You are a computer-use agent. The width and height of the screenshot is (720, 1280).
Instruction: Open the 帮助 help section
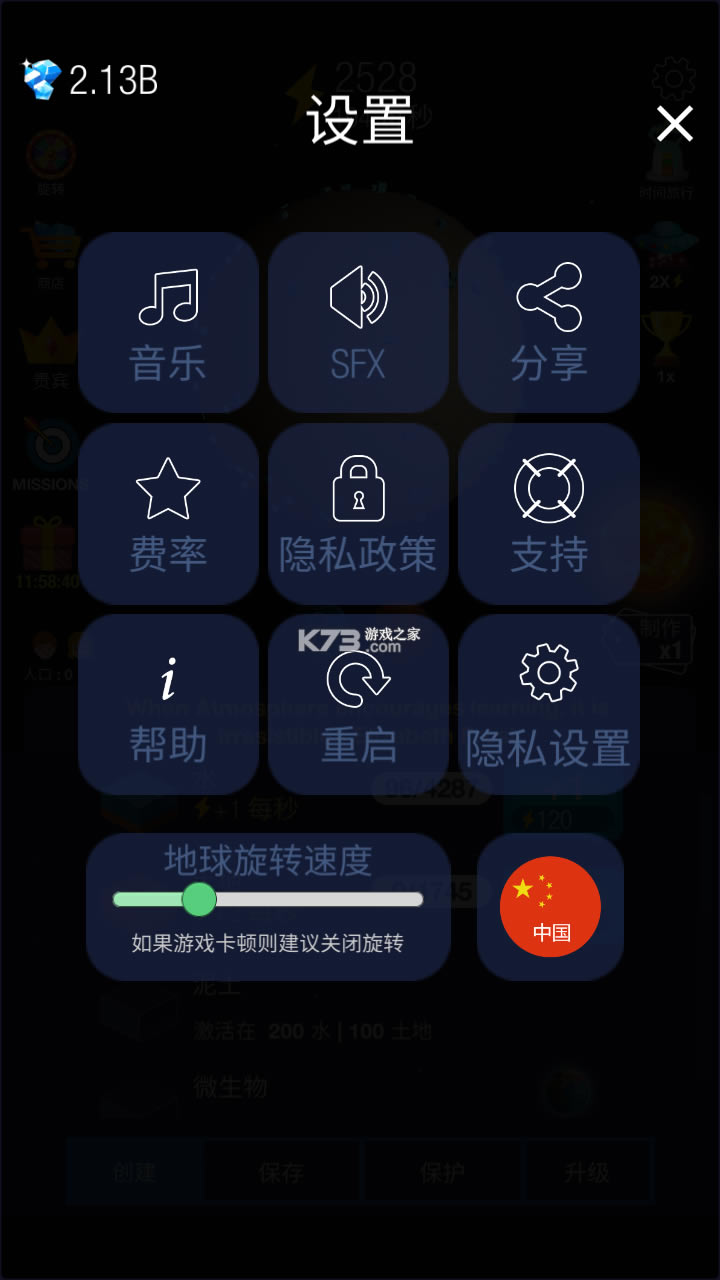pyautogui.click(x=168, y=704)
